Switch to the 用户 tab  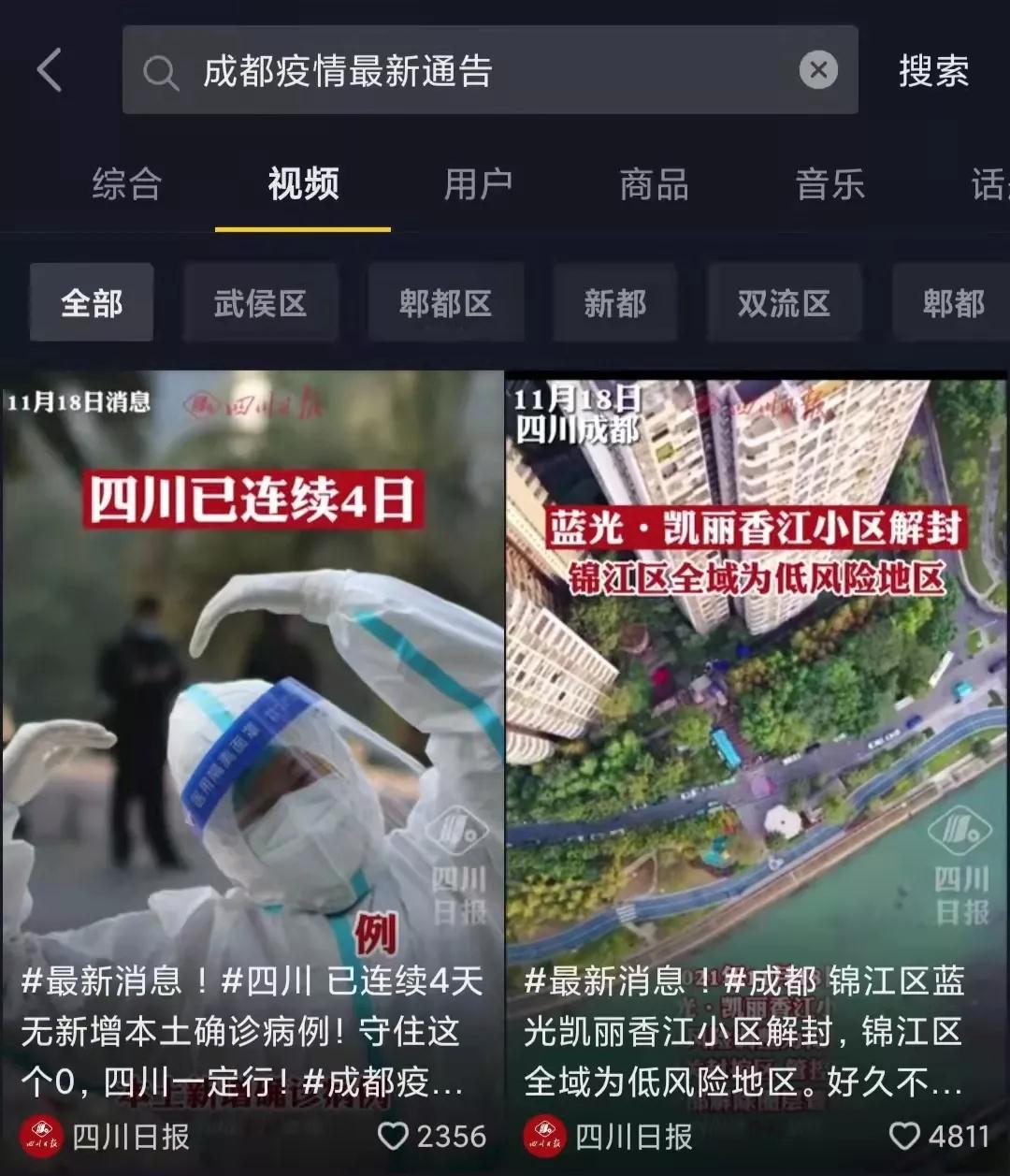coord(478,184)
